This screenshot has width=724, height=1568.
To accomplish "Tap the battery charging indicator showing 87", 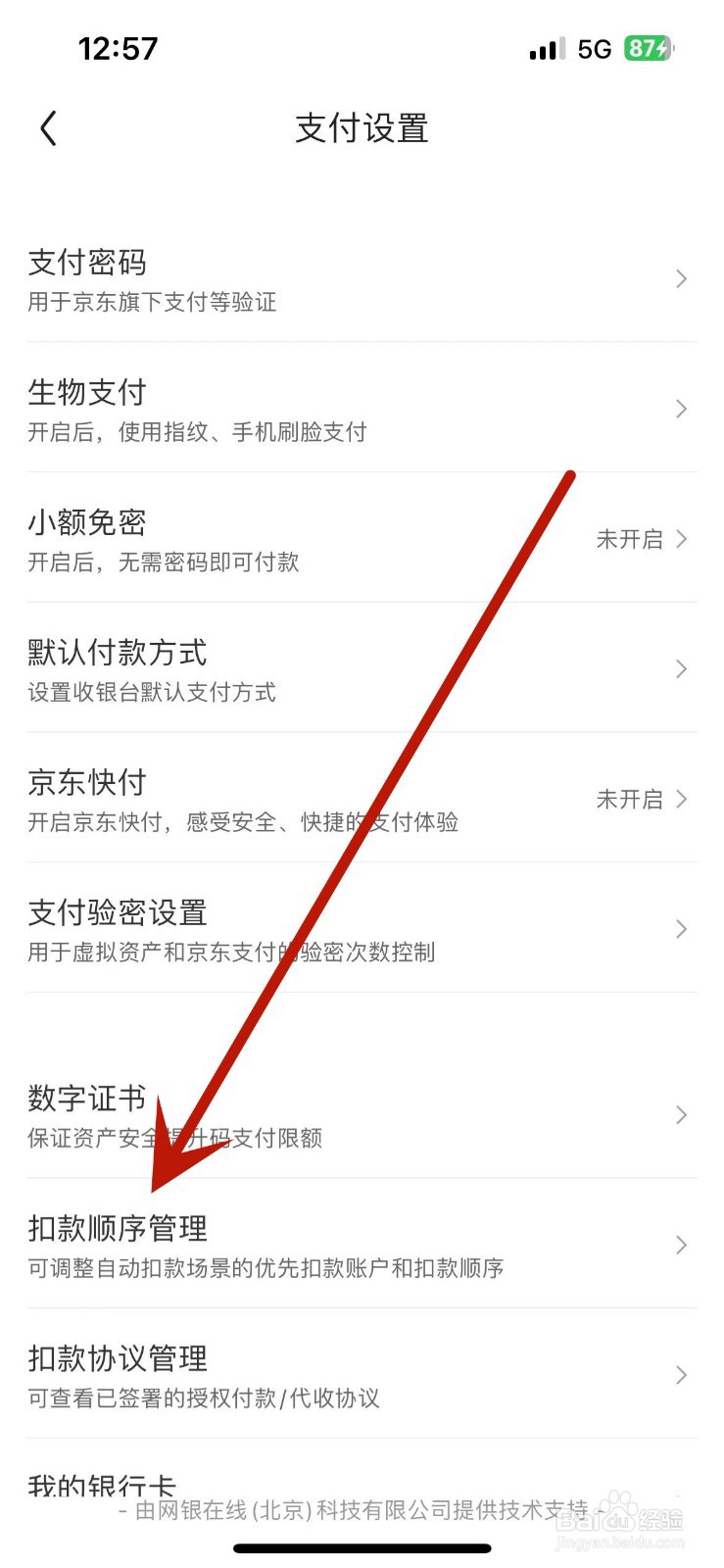I will point(648,46).
